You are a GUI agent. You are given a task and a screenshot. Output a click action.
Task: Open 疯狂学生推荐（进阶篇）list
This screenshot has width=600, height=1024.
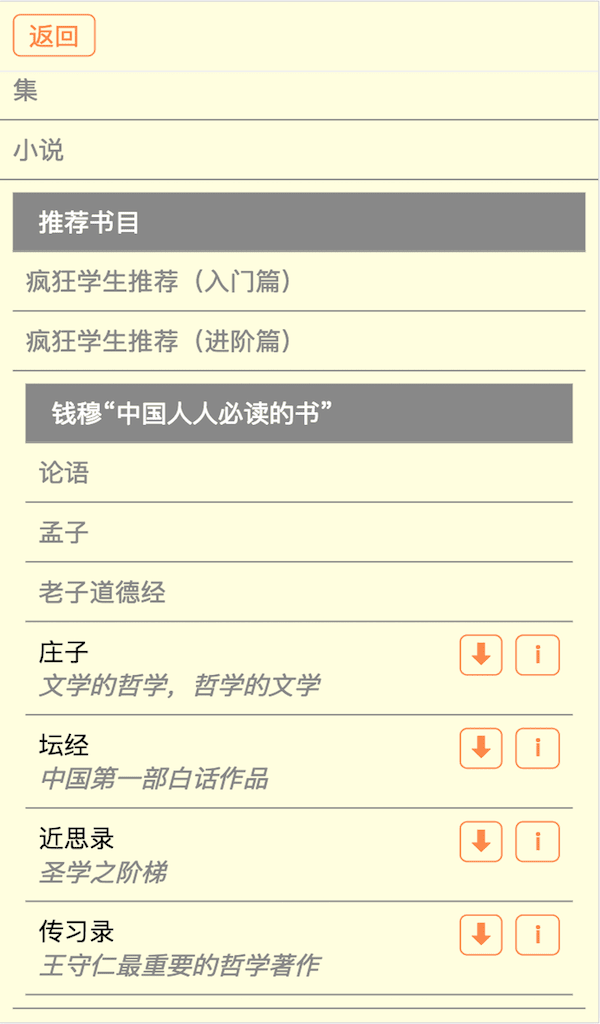coord(300,342)
